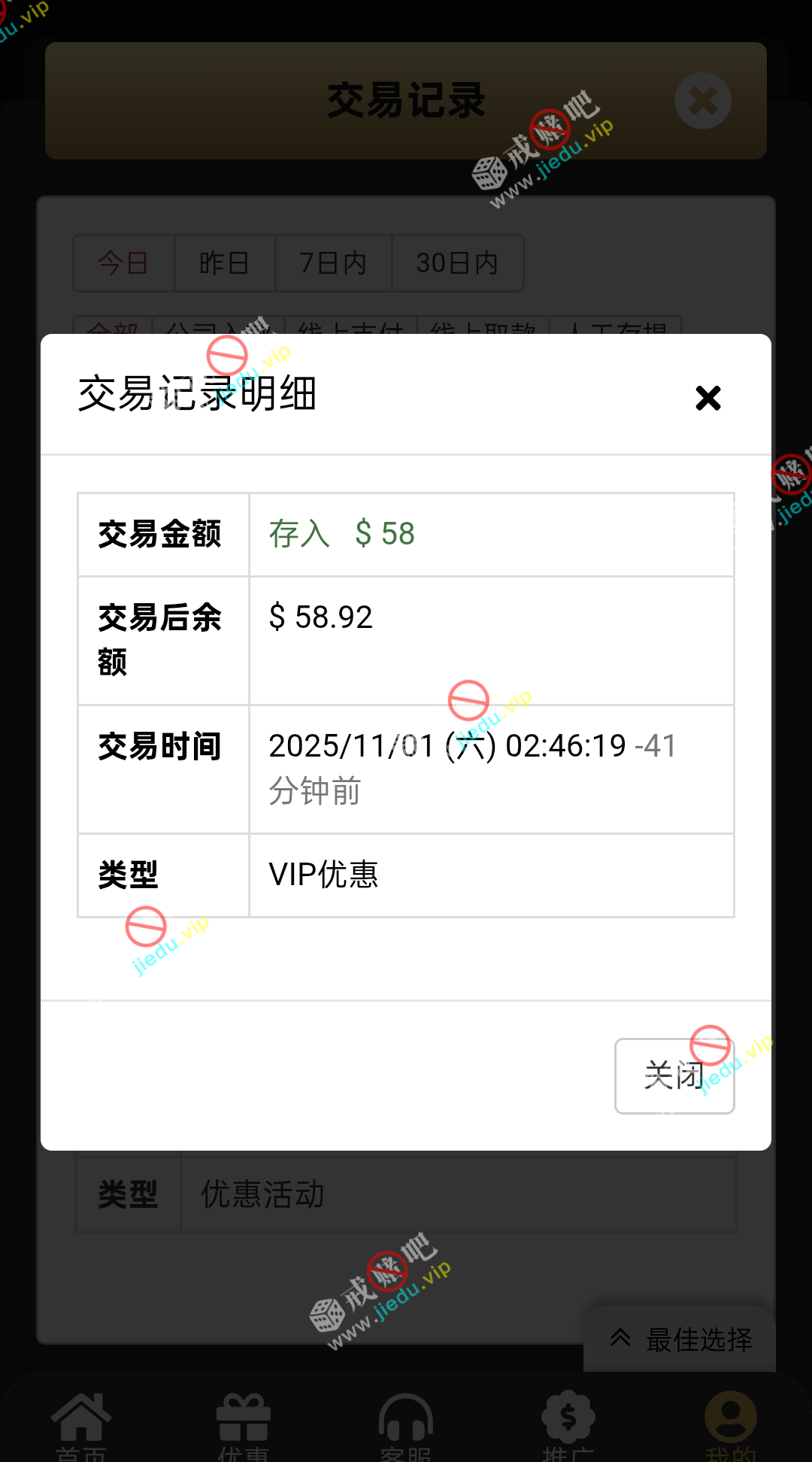This screenshot has height=1462, width=812.
Task: Open the 优惠 gift tab
Action: point(243,1424)
